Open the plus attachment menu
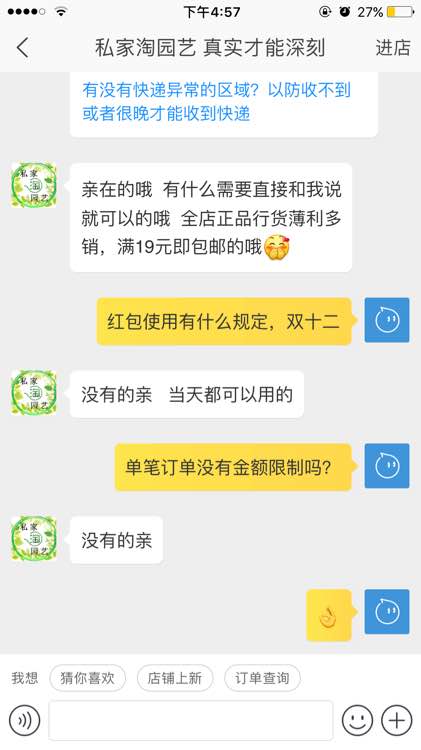This screenshot has height=750, width=421. 396,720
